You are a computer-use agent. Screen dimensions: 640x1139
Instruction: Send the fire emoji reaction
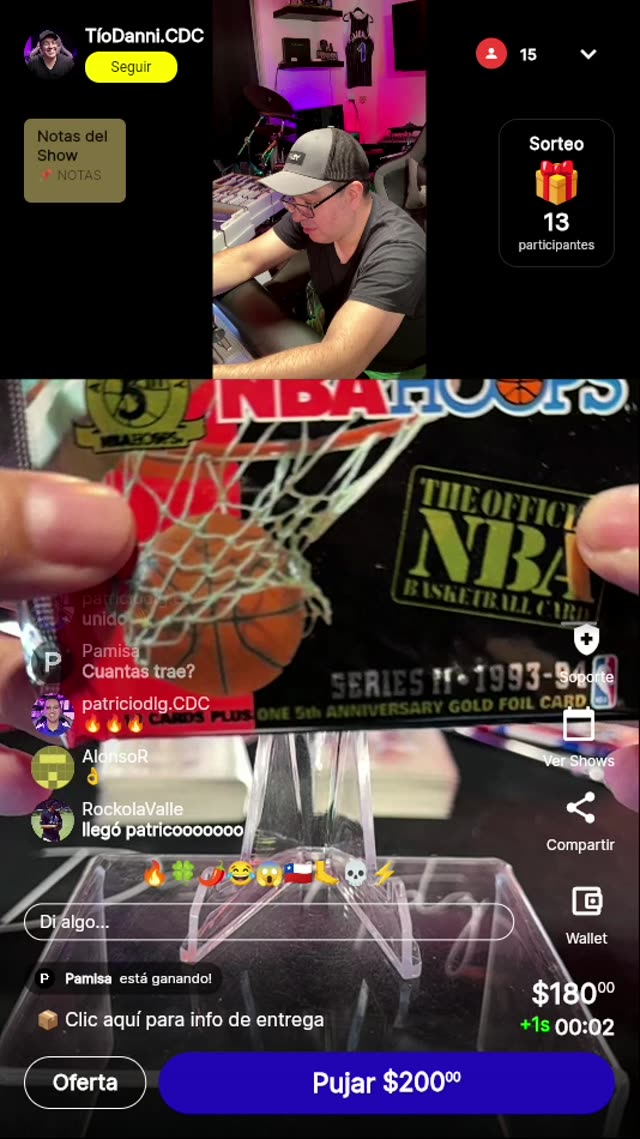pyautogui.click(x=154, y=873)
